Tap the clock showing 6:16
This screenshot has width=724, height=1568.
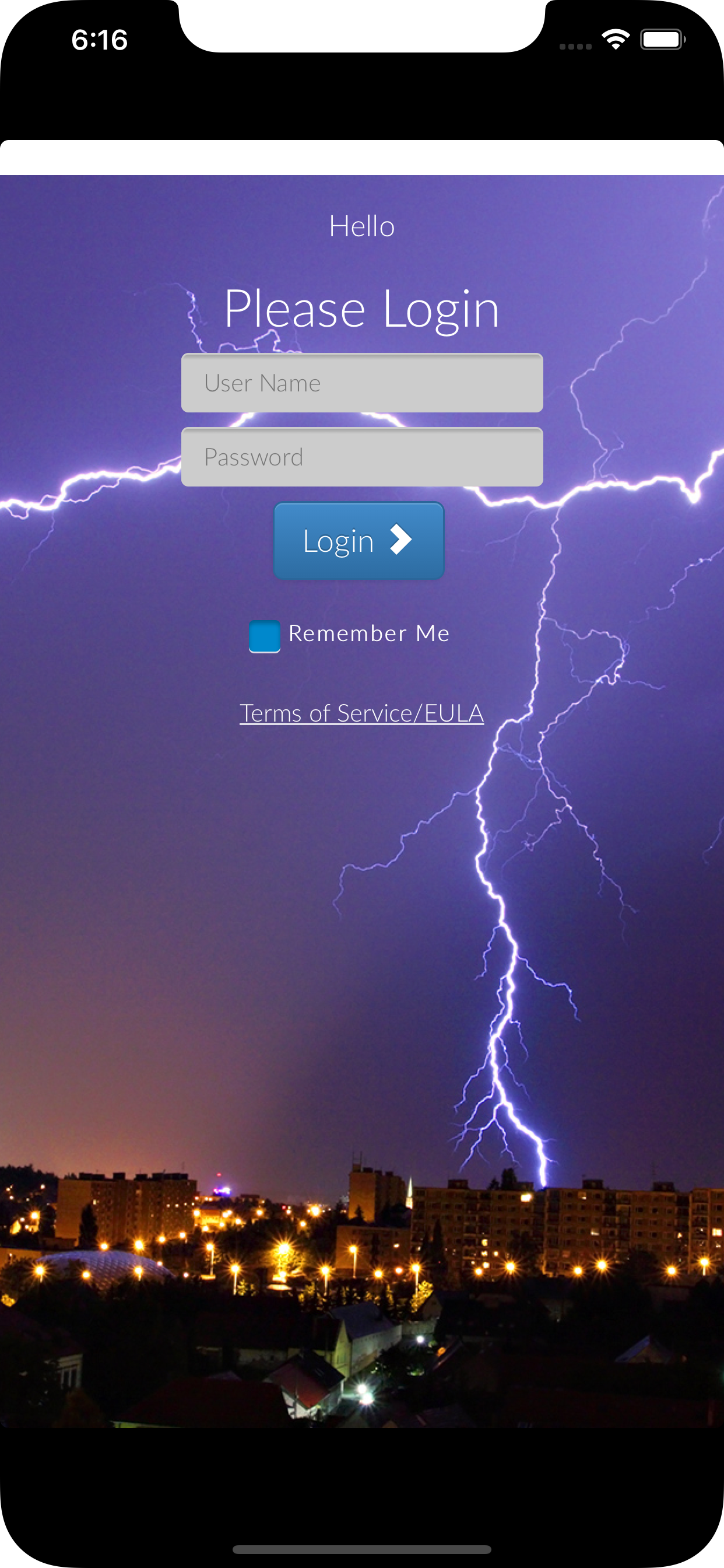(x=99, y=40)
